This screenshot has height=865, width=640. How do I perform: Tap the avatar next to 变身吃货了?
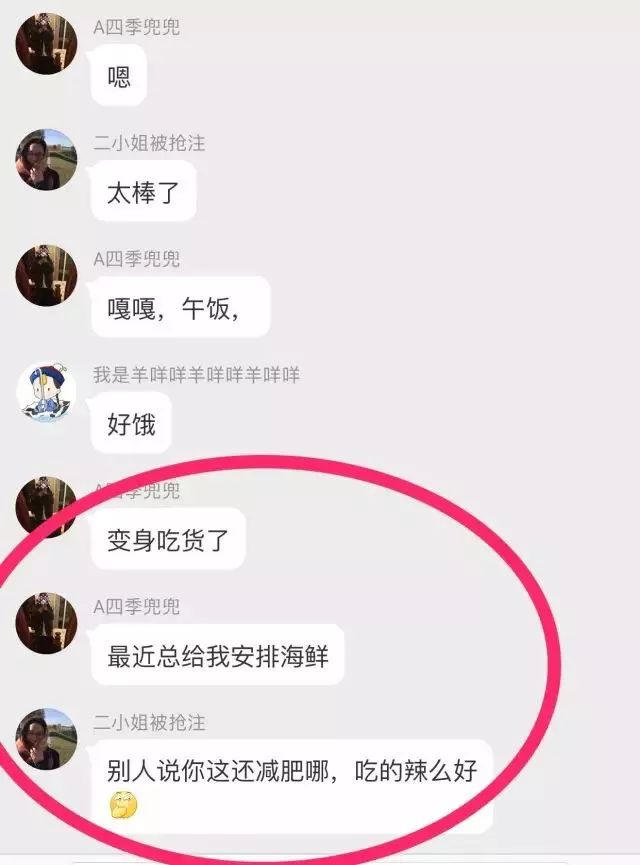pyautogui.click(x=47, y=507)
